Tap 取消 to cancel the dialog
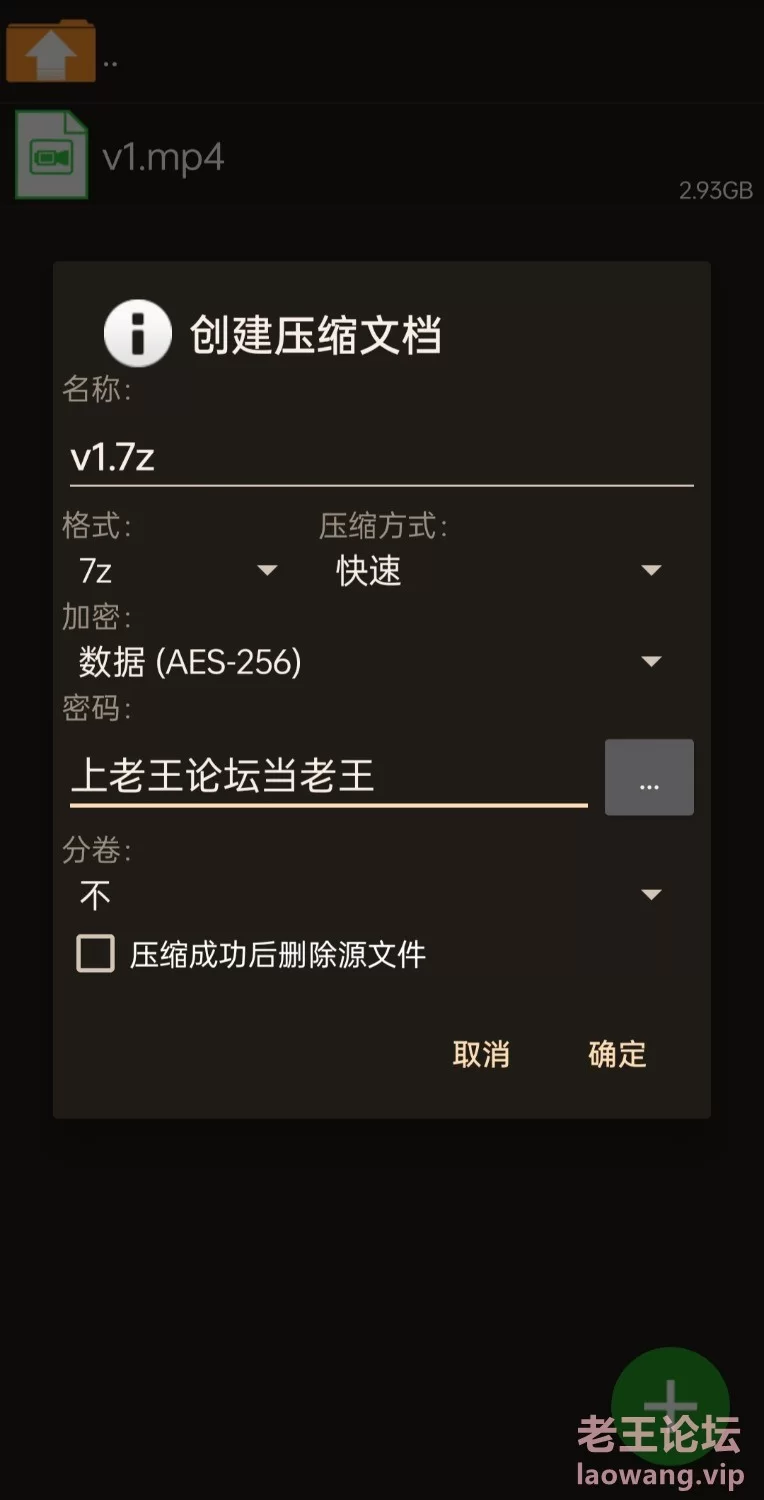 point(481,1054)
